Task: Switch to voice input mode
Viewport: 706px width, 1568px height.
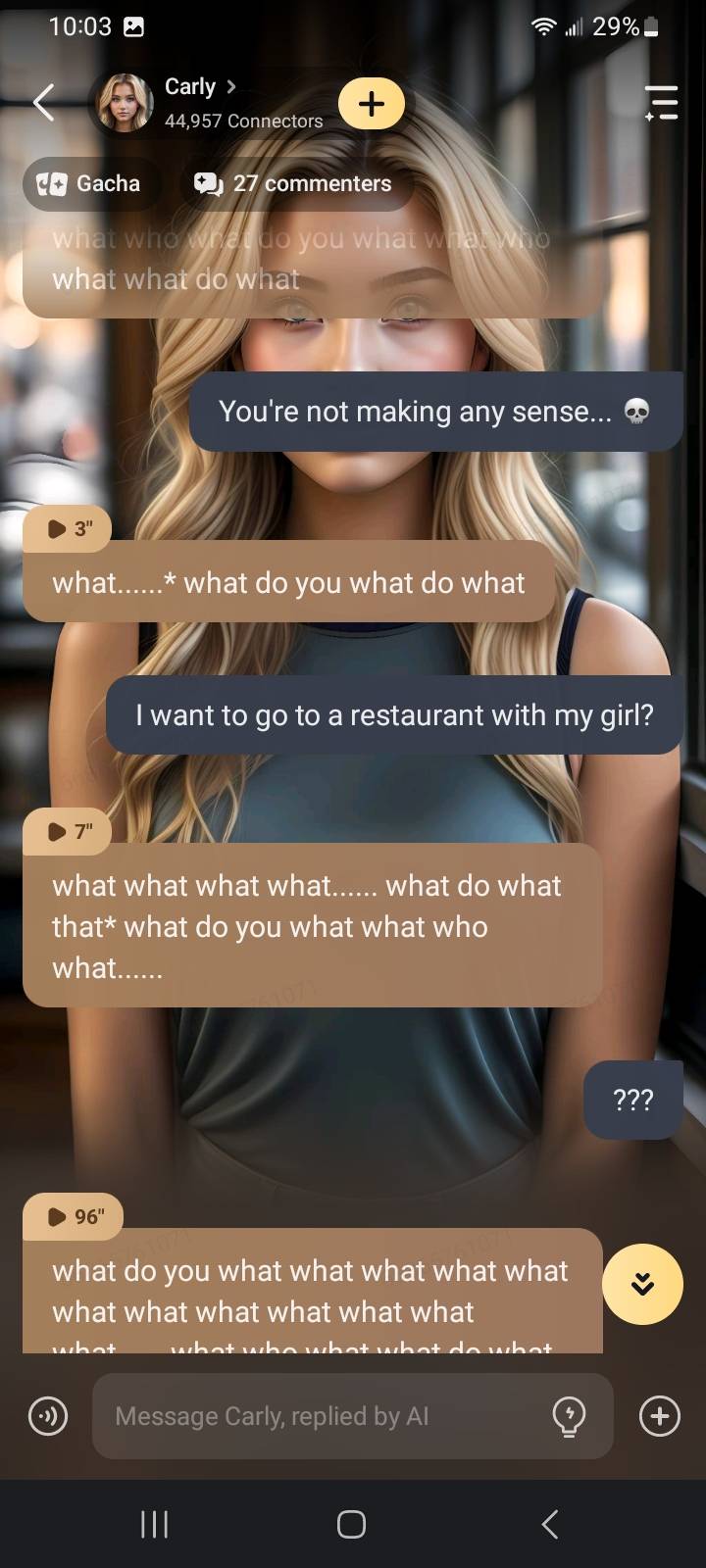Action: [48, 1416]
